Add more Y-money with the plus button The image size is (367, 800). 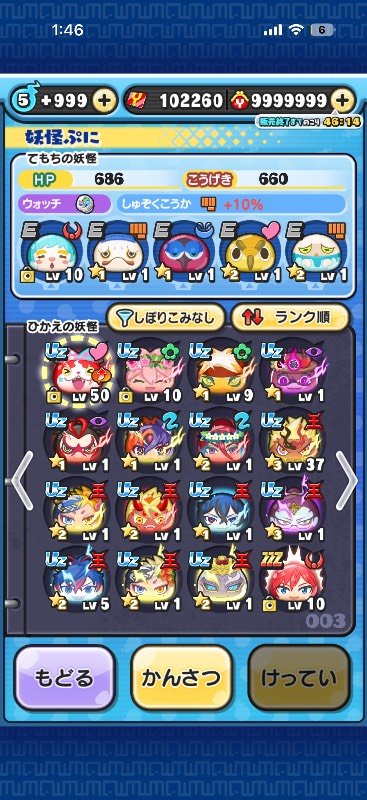coord(343,101)
